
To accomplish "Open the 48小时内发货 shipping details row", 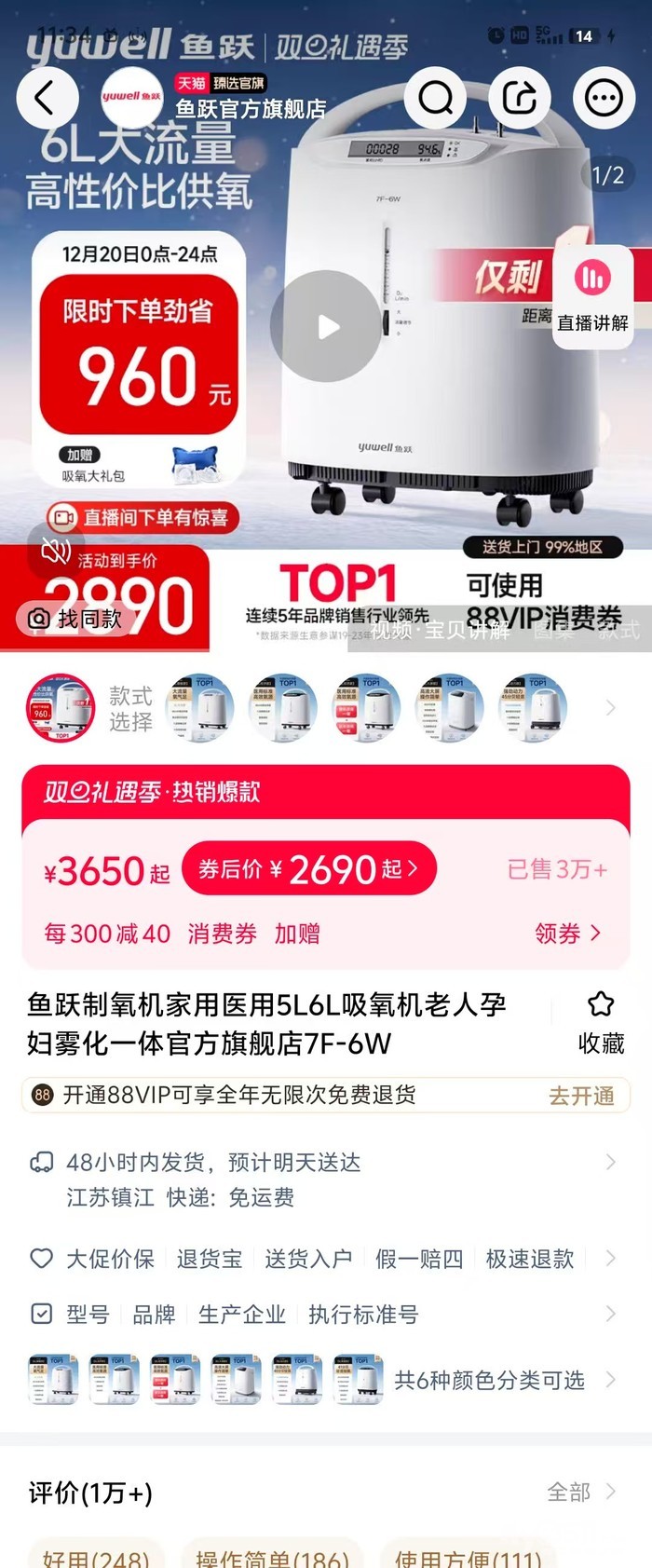I will coord(326,1179).
